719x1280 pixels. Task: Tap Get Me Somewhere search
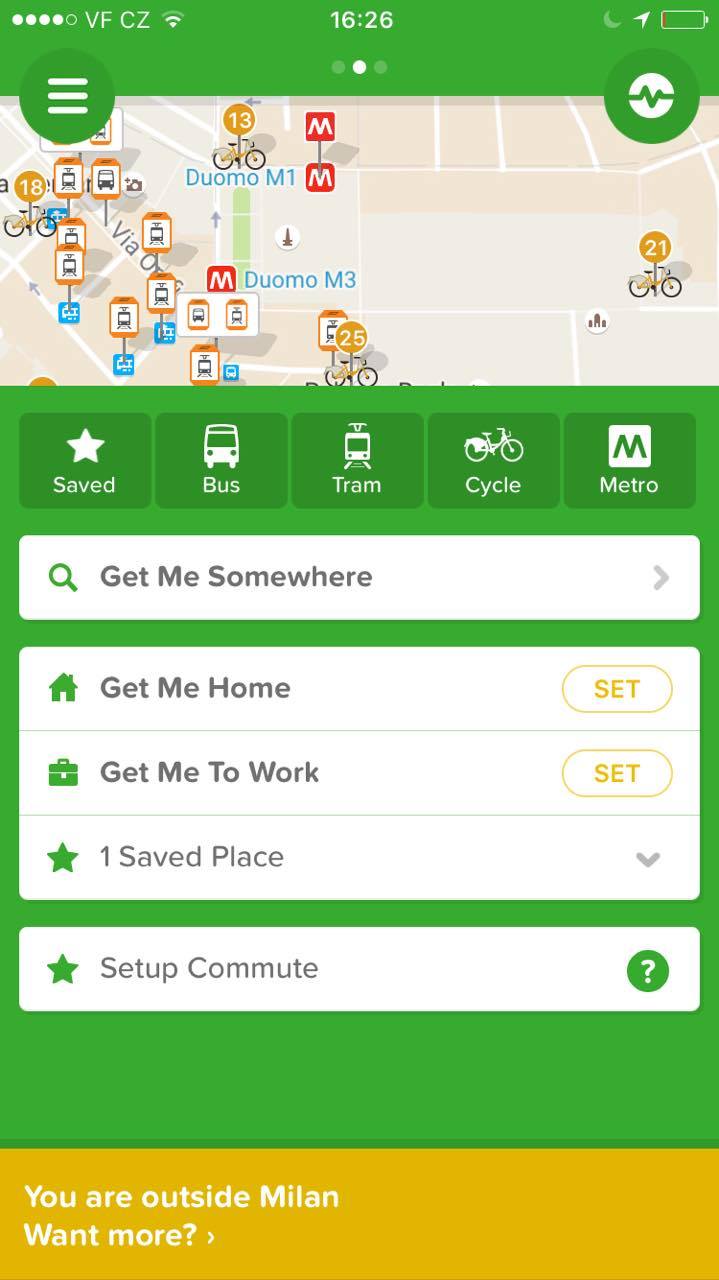pyautogui.click(x=359, y=577)
